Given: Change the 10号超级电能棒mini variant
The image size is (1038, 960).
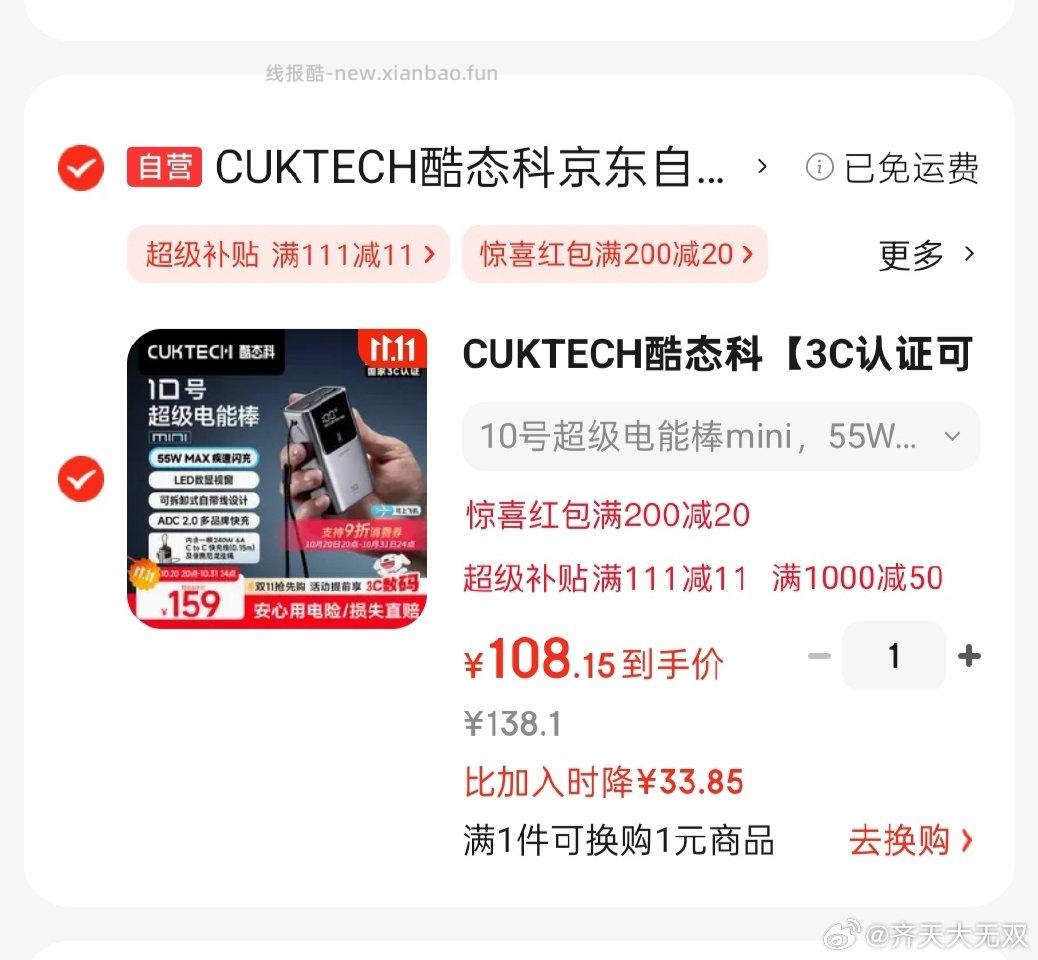Looking at the screenshot, I should click(x=720, y=436).
